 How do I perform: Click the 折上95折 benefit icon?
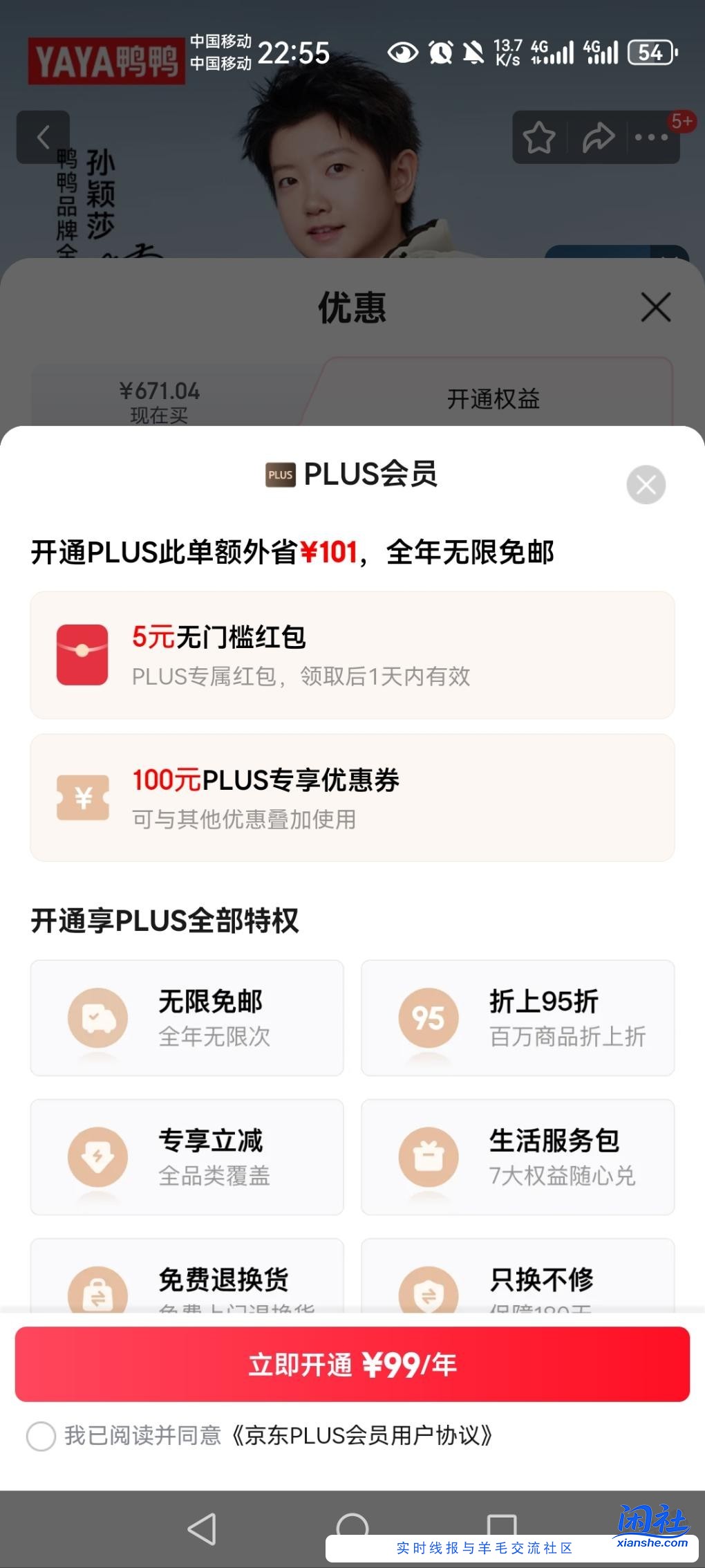point(429,1017)
